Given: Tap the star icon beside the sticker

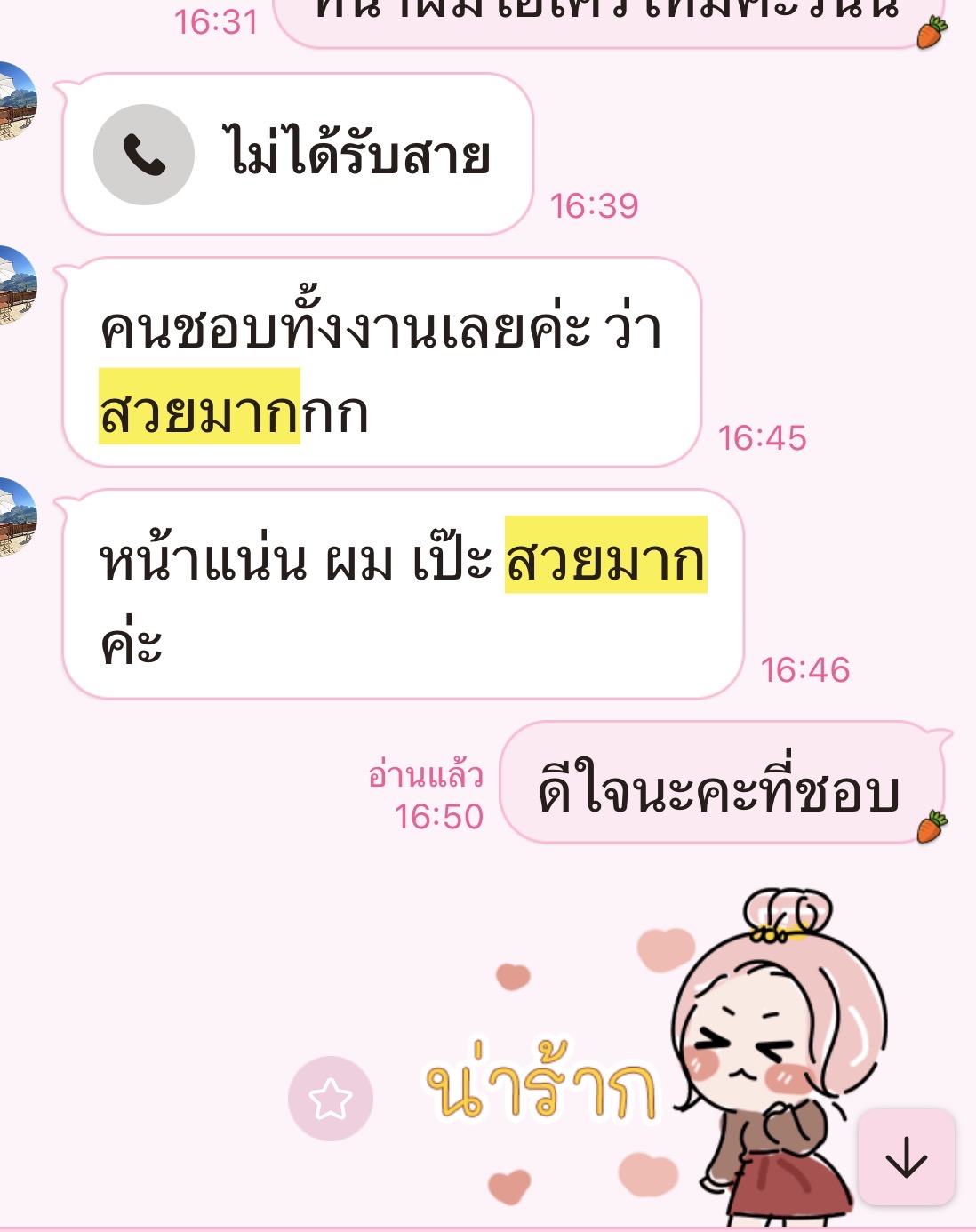Looking at the screenshot, I should pos(330,1099).
